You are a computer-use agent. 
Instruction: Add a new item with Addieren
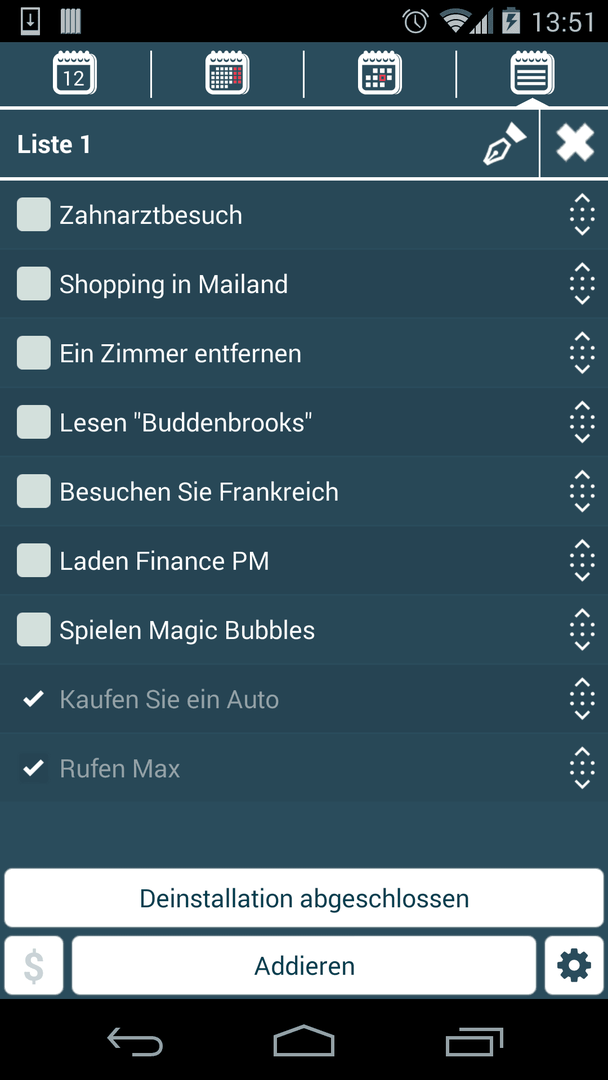click(304, 966)
